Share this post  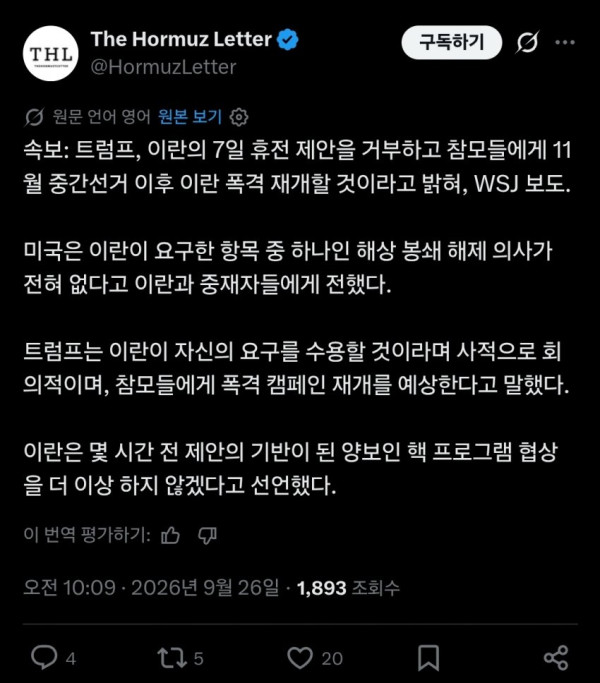[x=556, y=658]
